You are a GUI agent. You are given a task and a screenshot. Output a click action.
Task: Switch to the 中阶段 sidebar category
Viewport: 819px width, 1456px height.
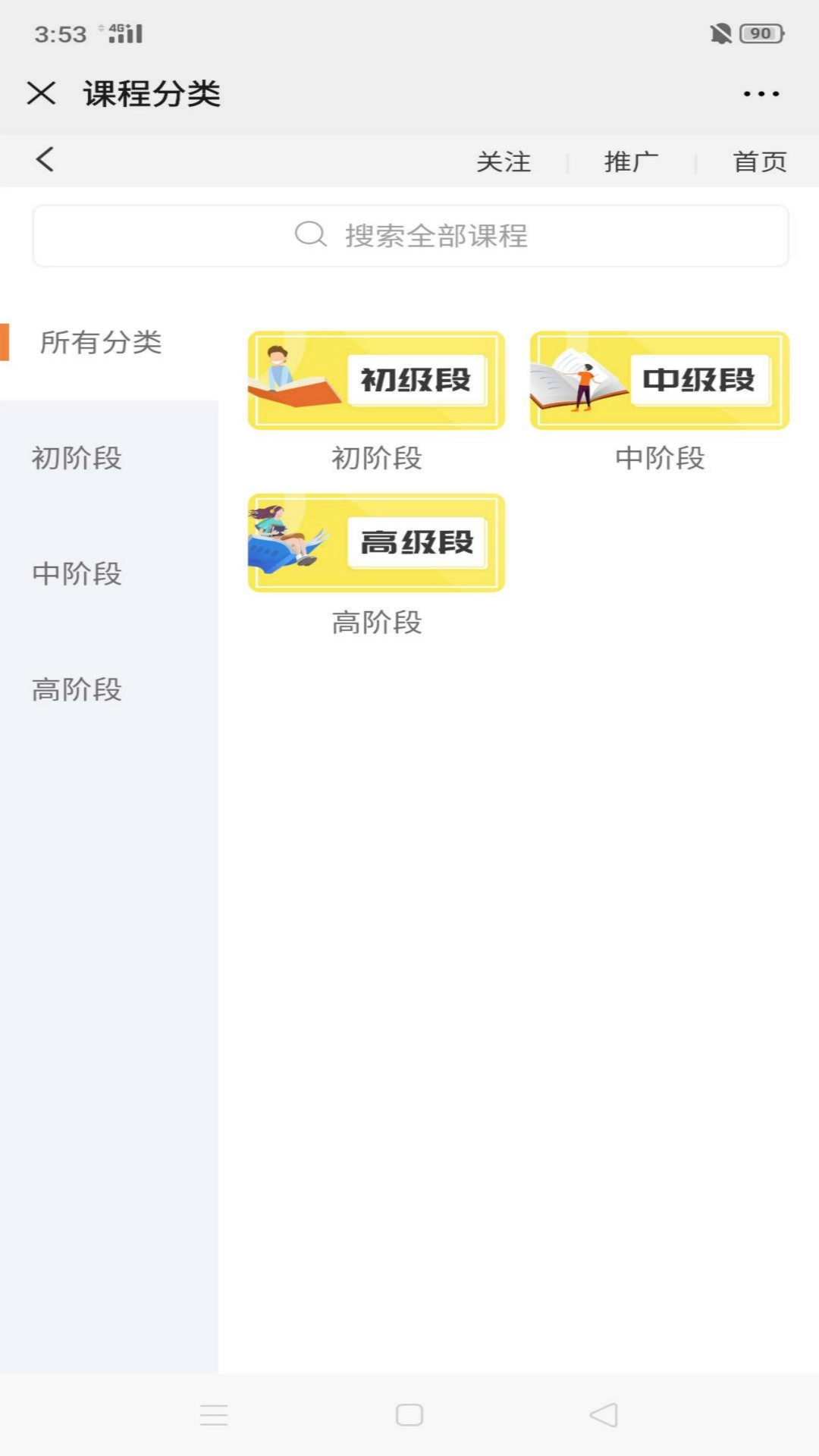[76, 575]
